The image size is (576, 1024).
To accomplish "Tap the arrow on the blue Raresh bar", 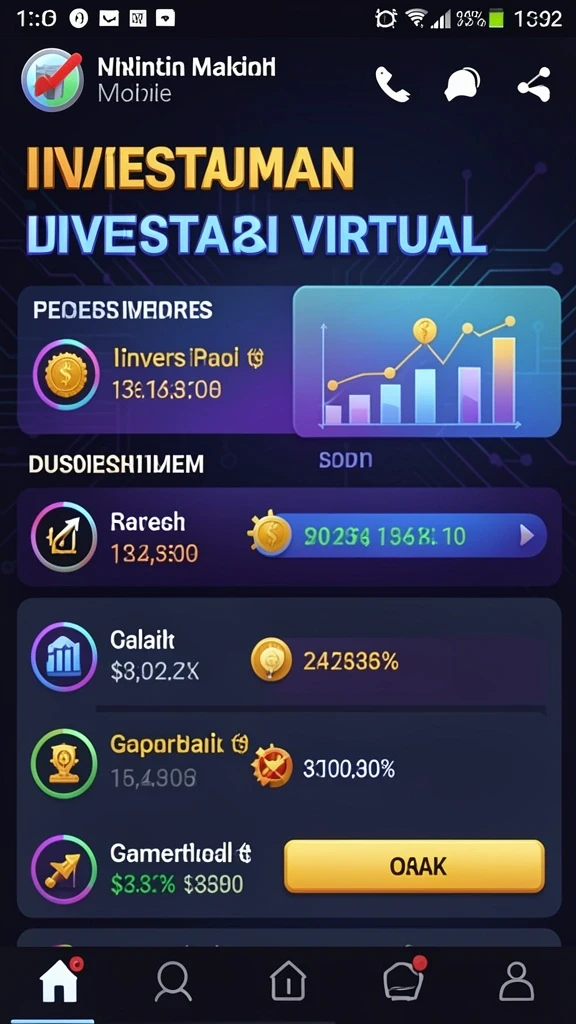I will 526,536.
